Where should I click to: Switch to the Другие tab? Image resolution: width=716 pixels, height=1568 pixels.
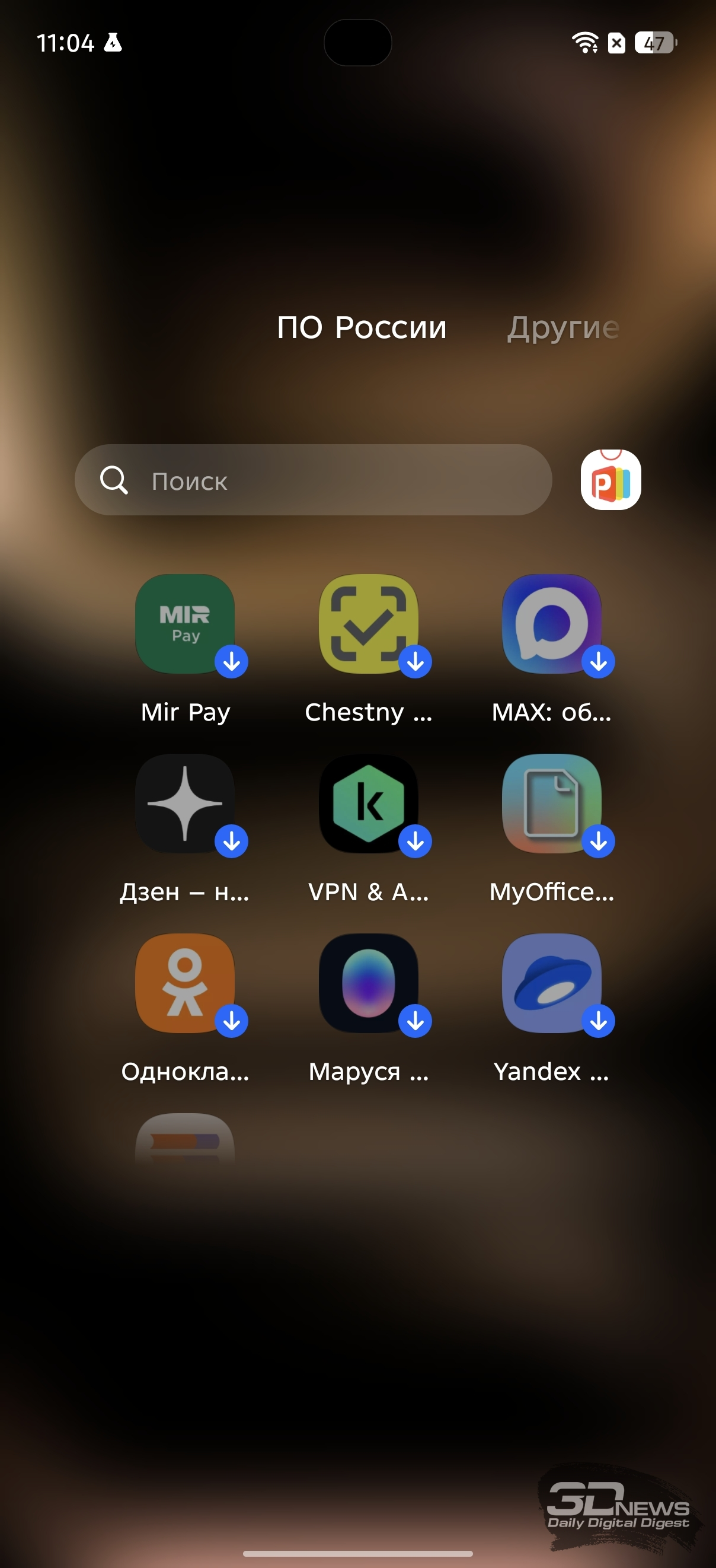click(x=563, y=328)
